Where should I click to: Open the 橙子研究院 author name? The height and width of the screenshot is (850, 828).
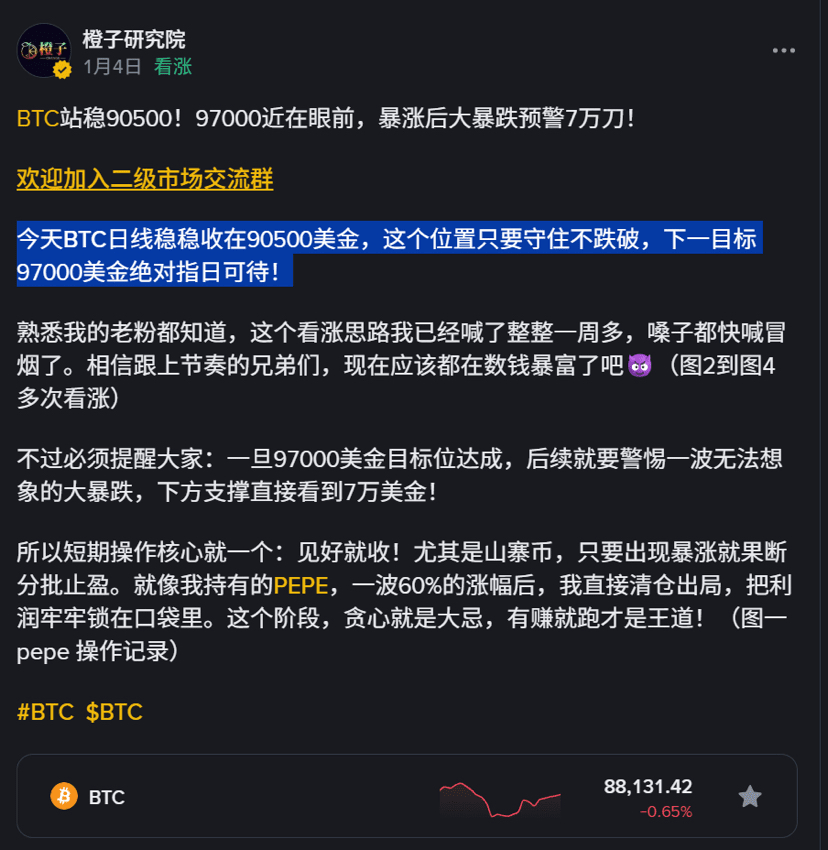[x=134, y=40]
